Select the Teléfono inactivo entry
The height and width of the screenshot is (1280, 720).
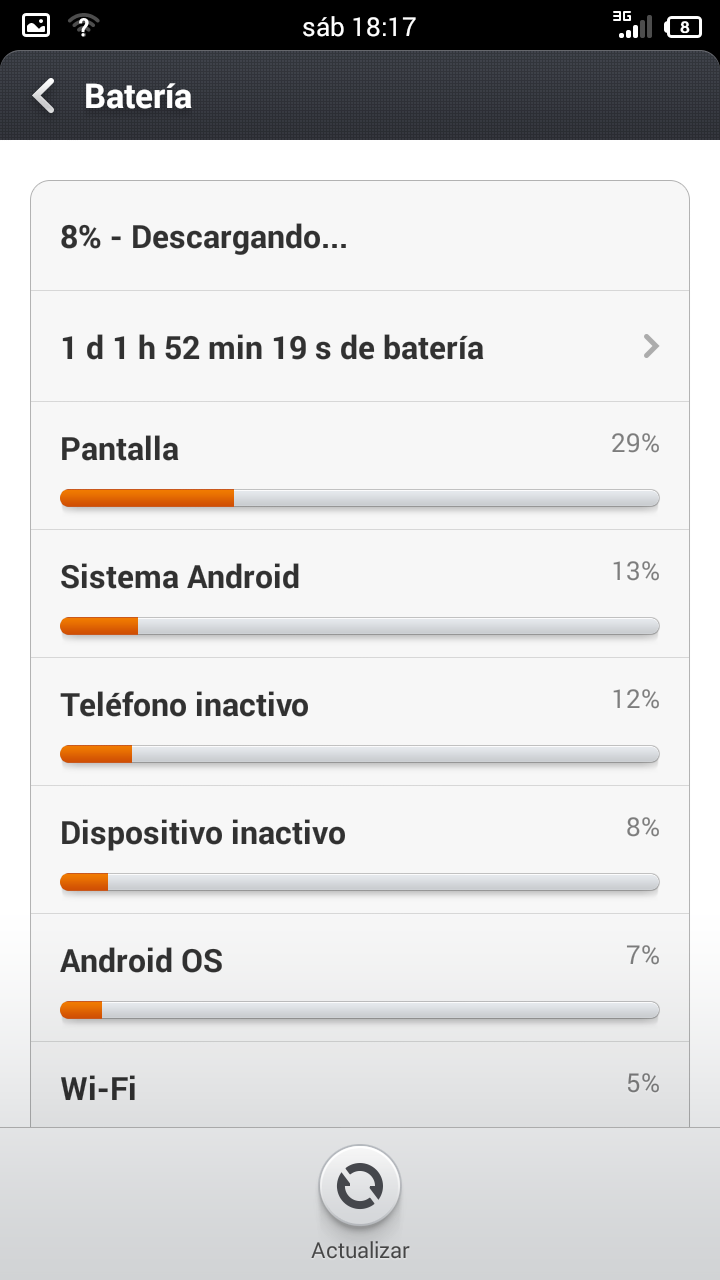tap(360, 722)
